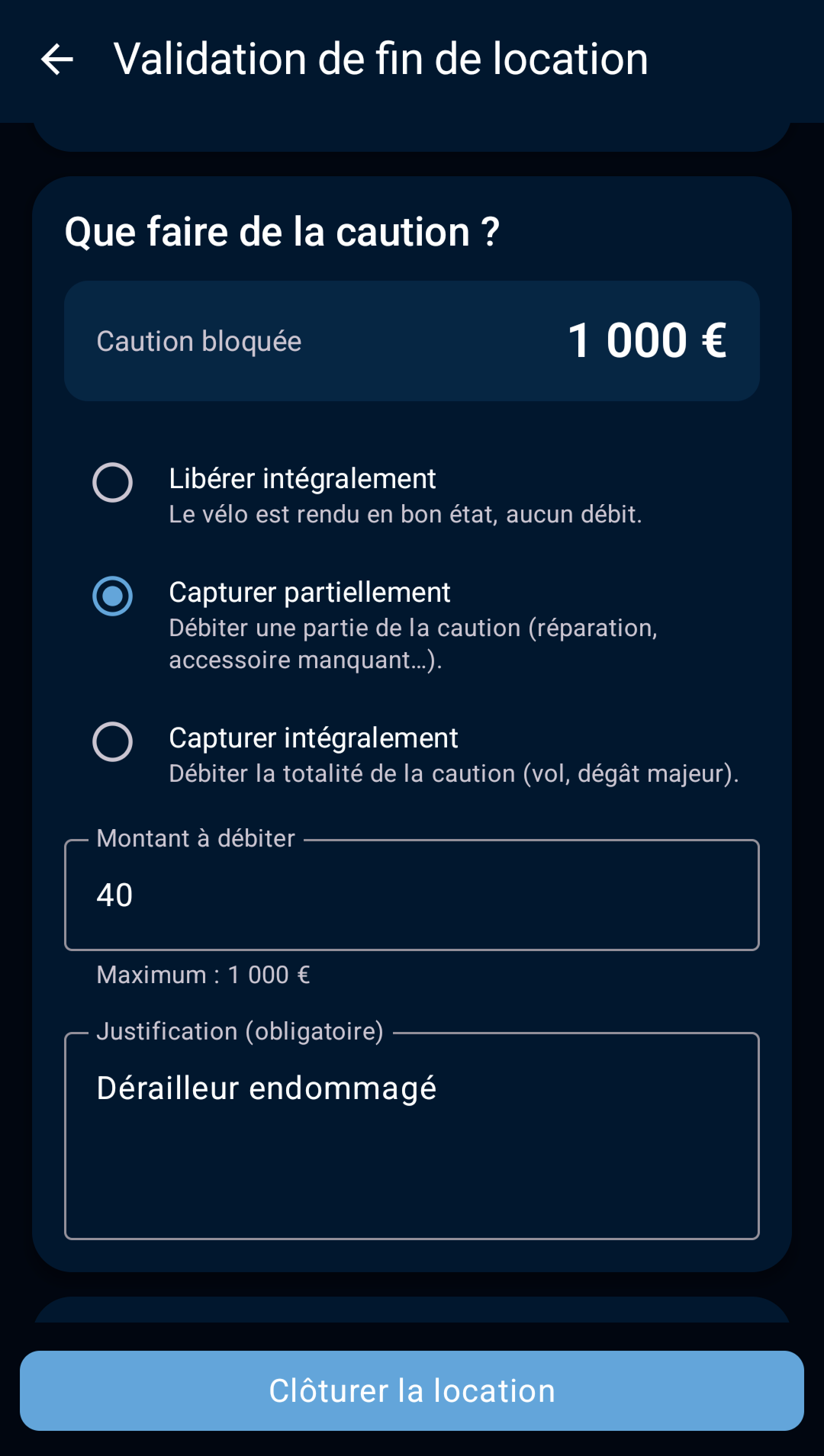The width and height of the screenshot is (824, 1456).
Task: Tap Clôturer la location button
Action: [412, 1390]
